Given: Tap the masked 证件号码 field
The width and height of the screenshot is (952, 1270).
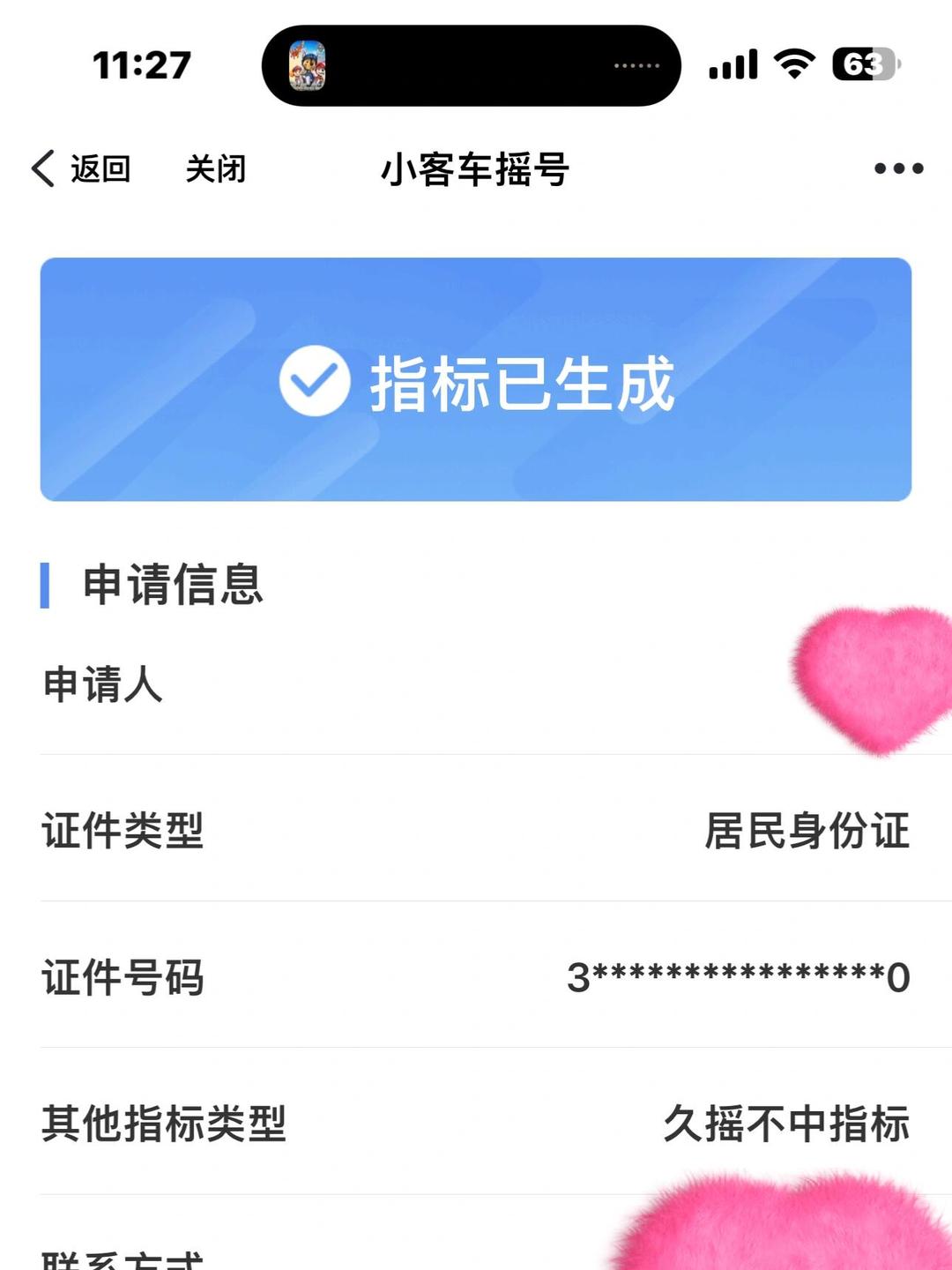Looking at the screenshot, I should [x=740, y=976].
